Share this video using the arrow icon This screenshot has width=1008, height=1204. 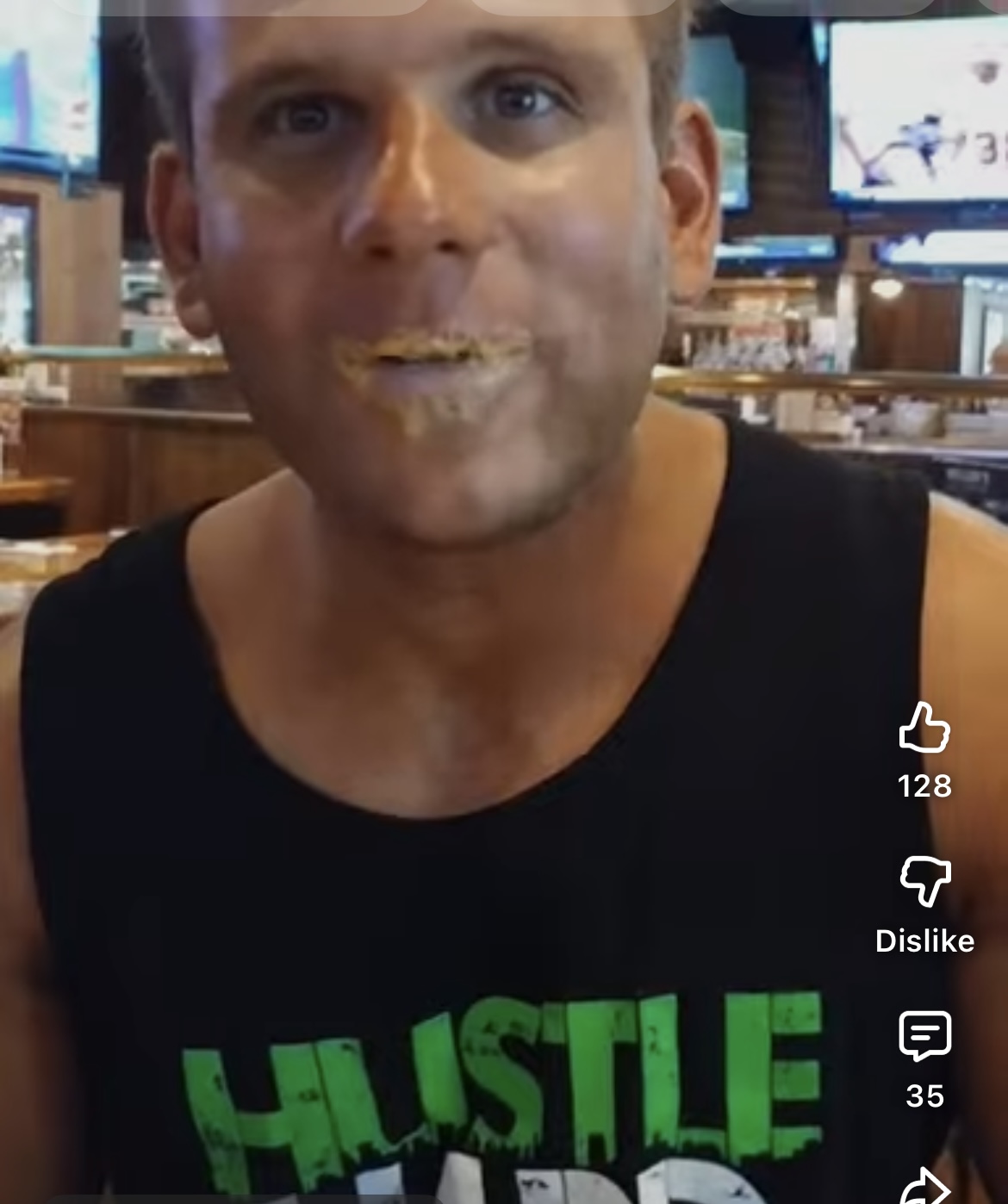click(x=924, y=1187)
